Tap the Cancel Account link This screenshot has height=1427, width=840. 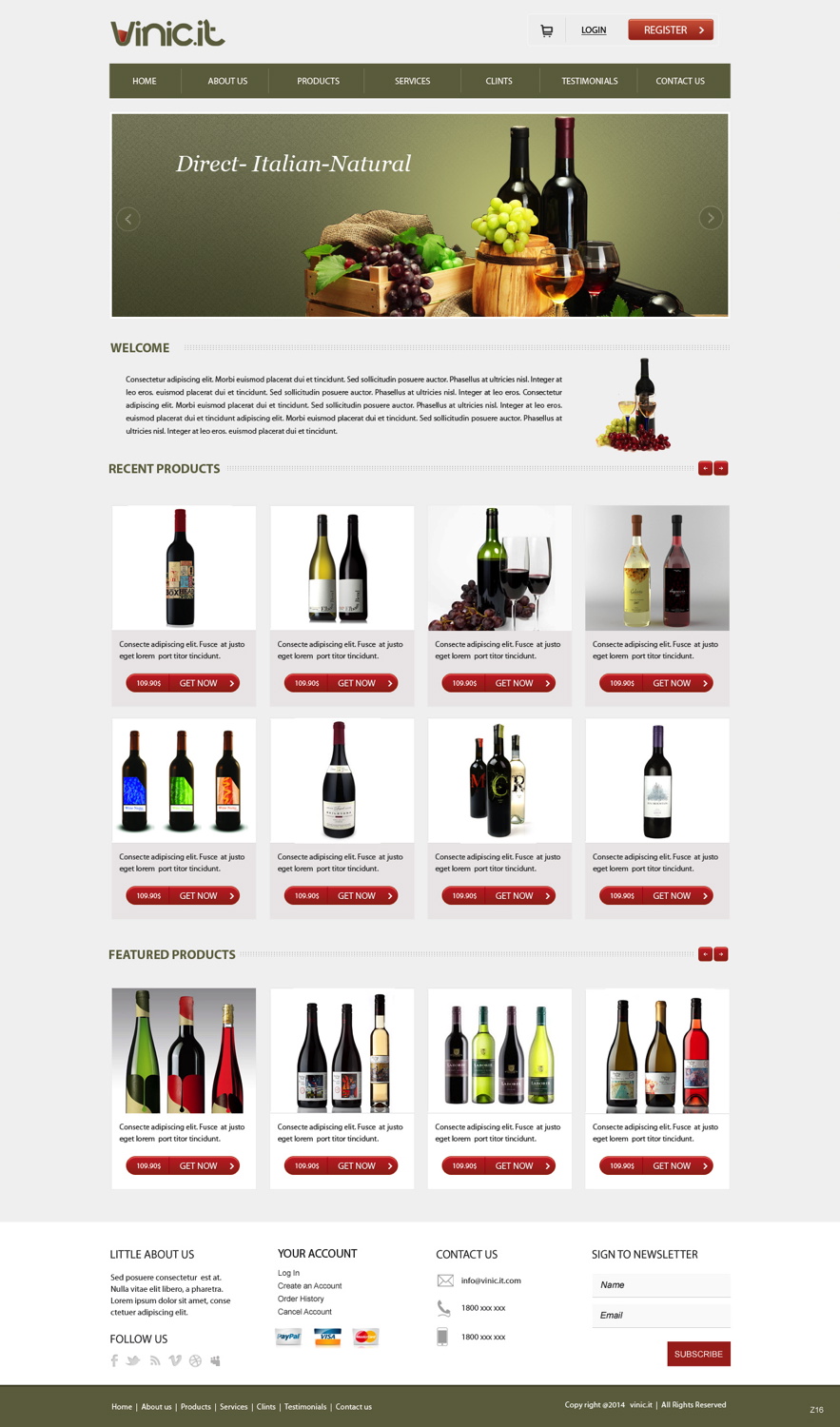304,1312
